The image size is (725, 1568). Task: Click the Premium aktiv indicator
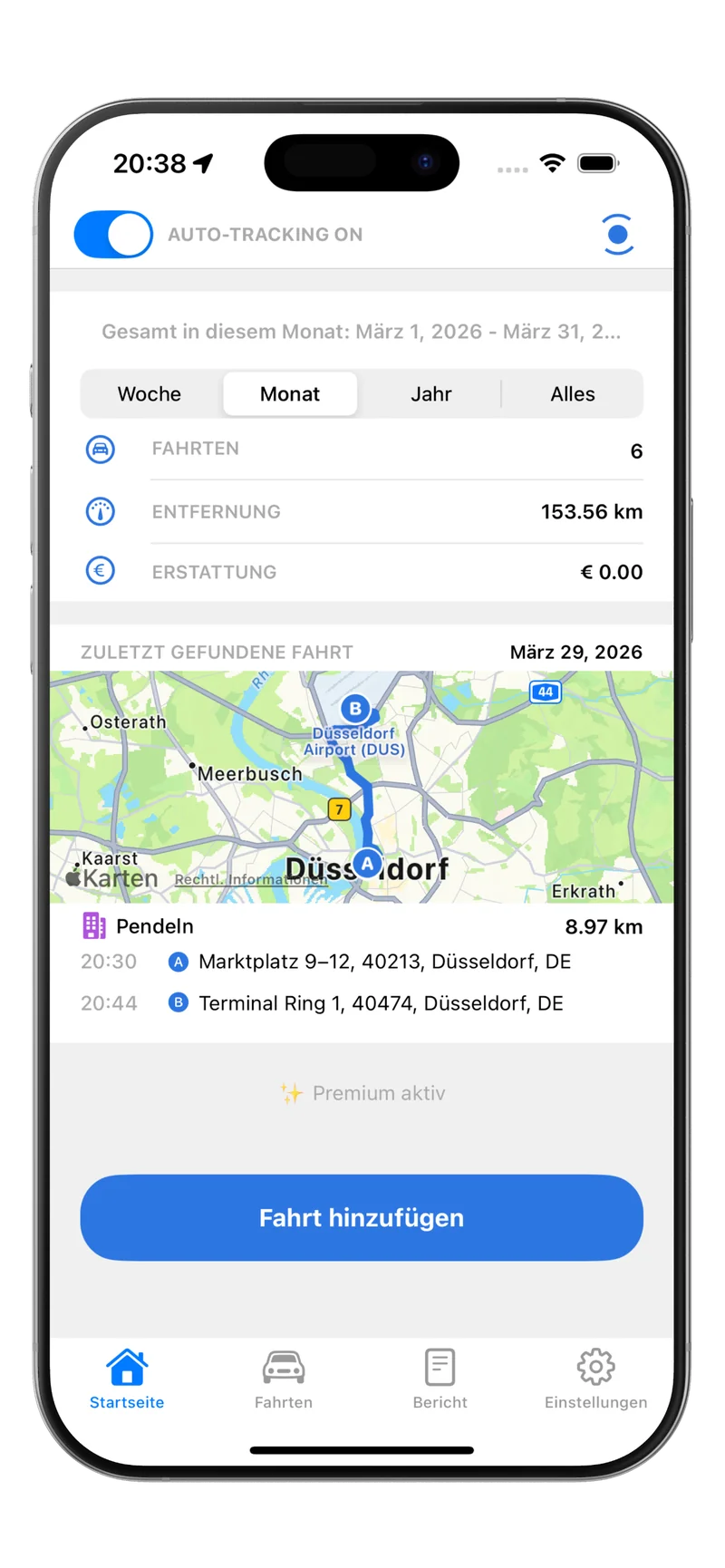(x=362, y=1092)
